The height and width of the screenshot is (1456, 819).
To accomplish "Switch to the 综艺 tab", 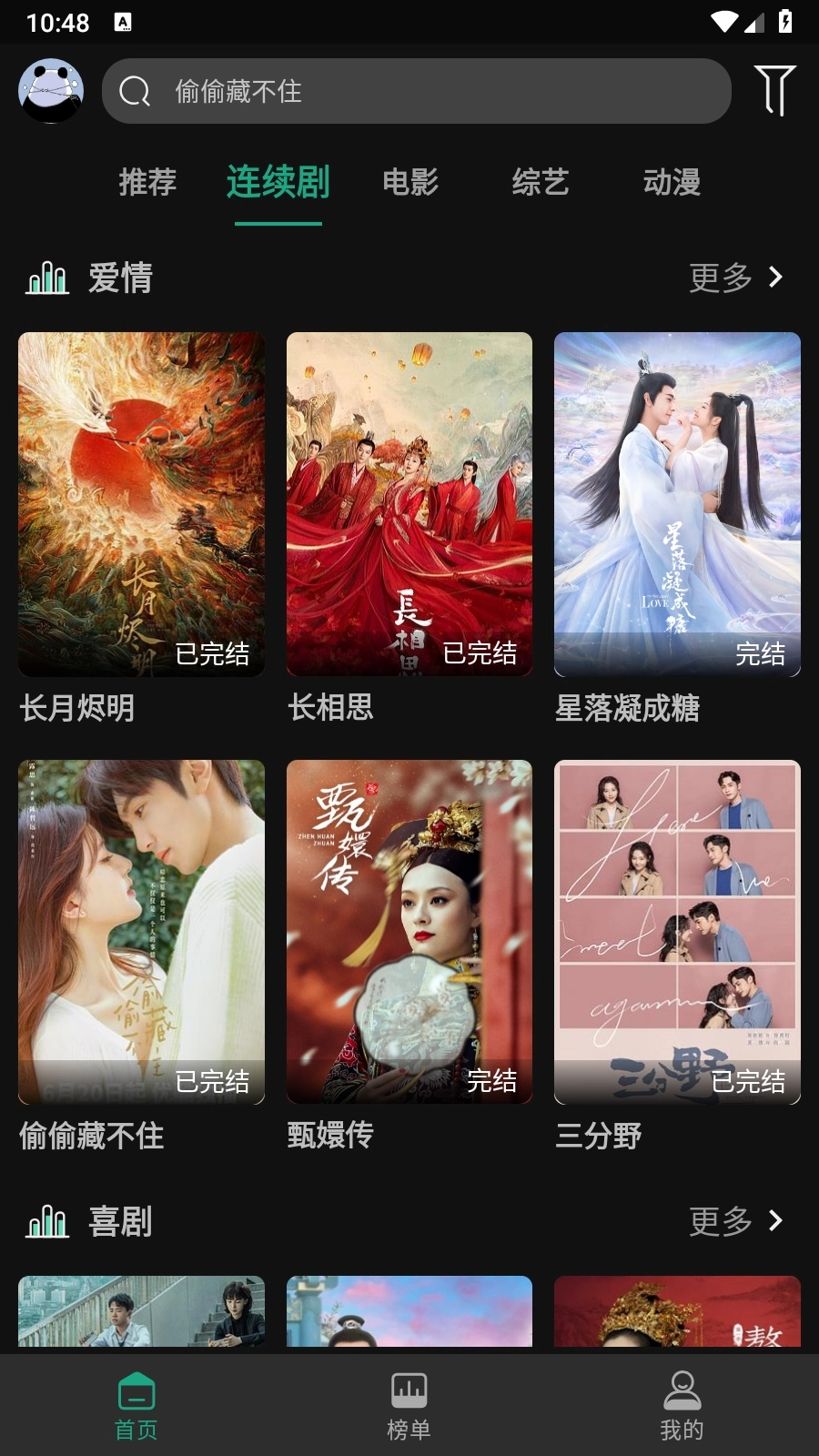I will pyautogui.click(x=541, y=183).
